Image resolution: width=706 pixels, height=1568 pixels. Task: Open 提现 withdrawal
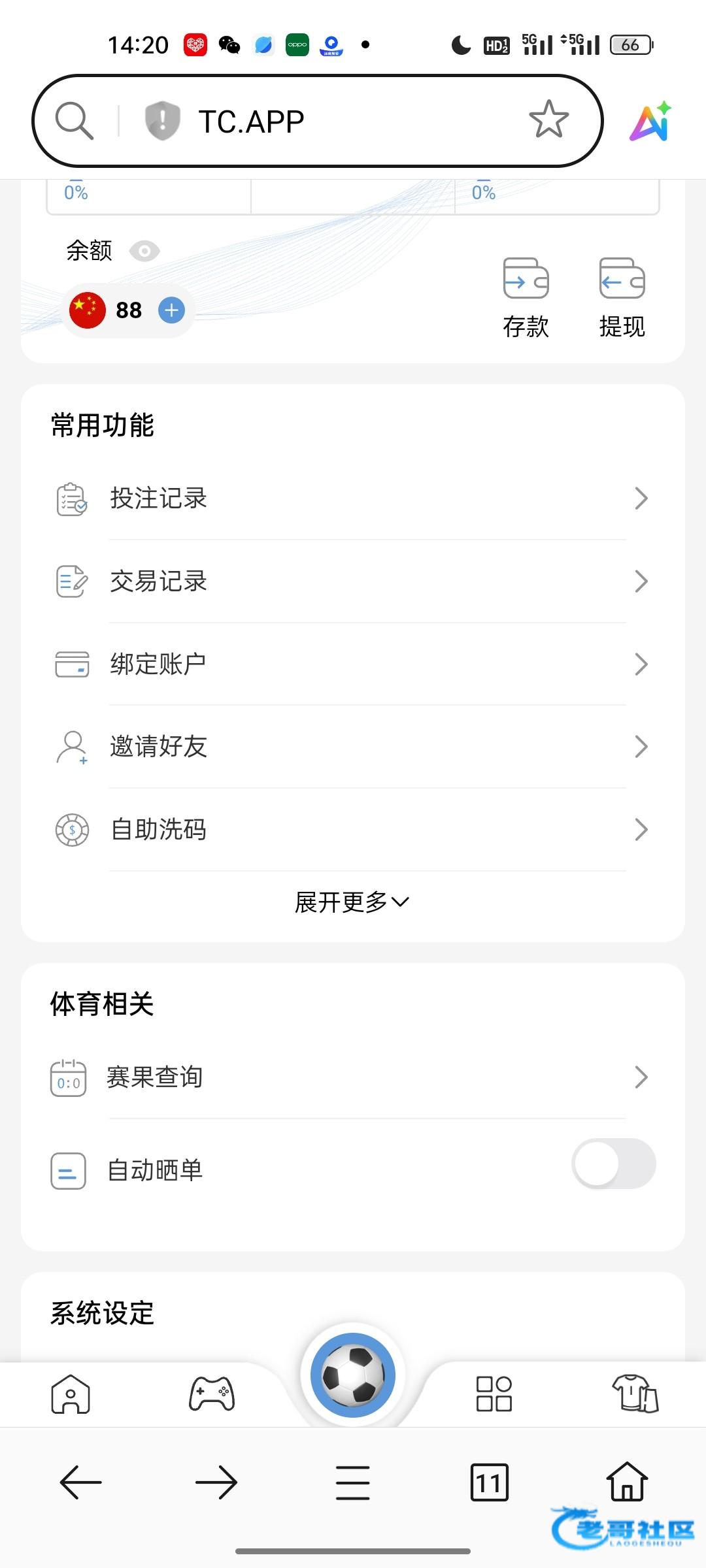click(622, 298)
